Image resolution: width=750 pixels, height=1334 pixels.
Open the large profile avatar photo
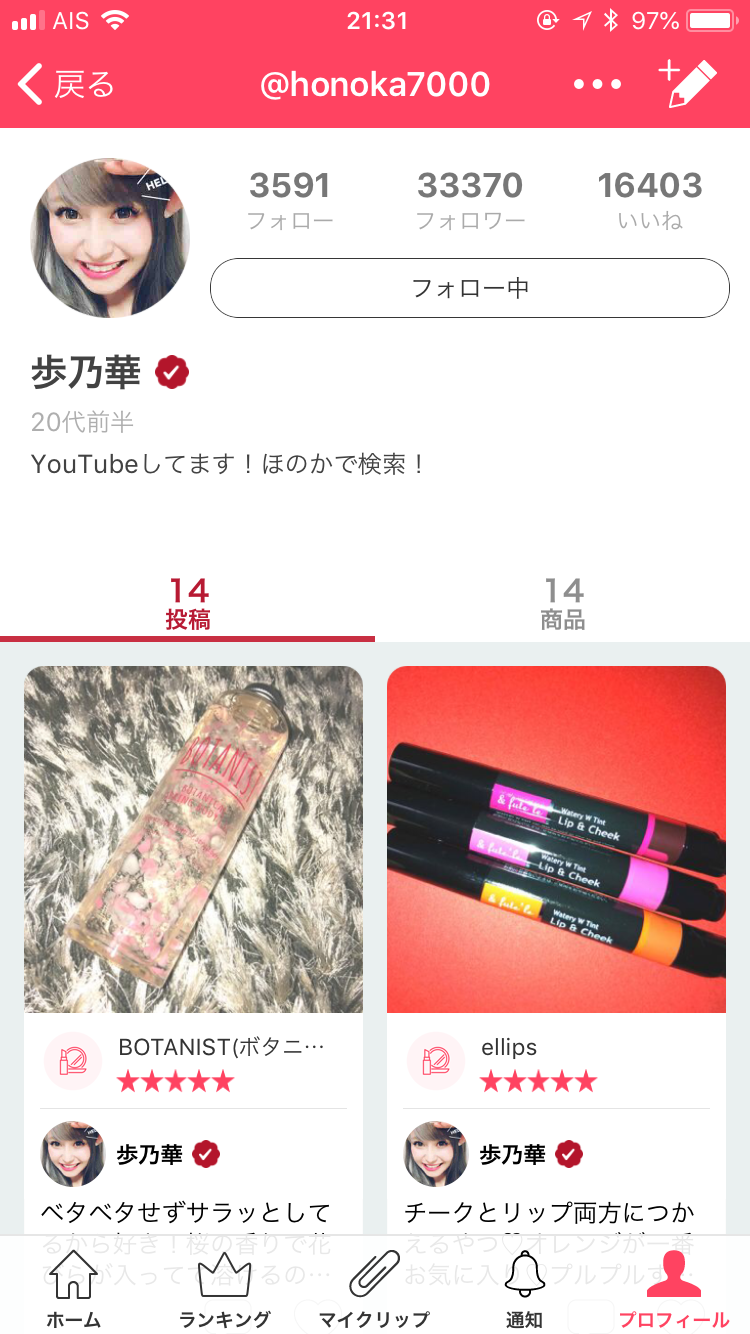[x=110, y=238]
